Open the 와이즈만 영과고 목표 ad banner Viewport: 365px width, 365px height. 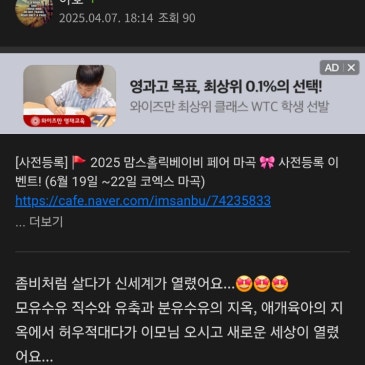[x=182, y=94]
